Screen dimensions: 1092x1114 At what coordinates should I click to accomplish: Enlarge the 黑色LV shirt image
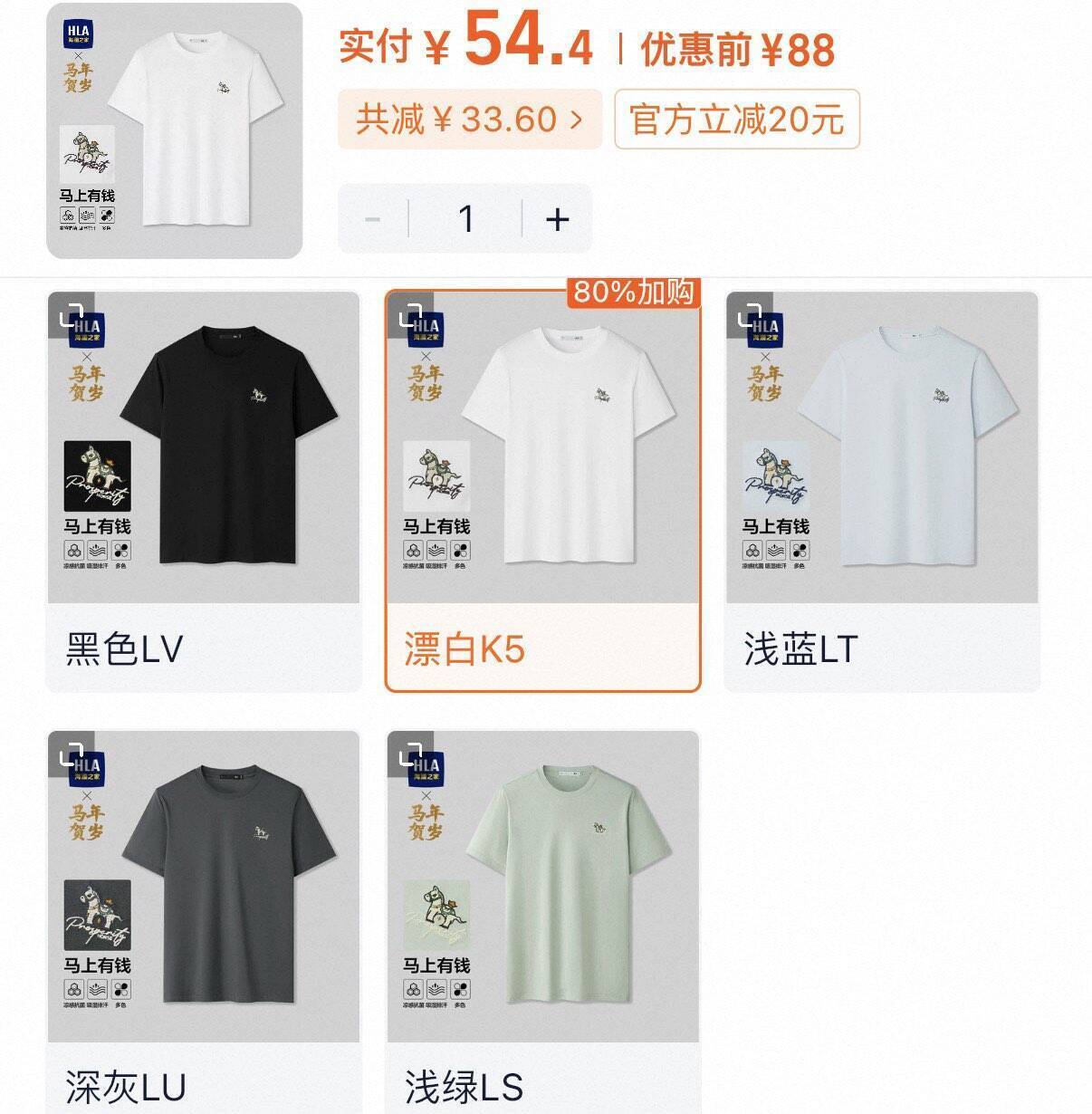click(x=71, y=316)
